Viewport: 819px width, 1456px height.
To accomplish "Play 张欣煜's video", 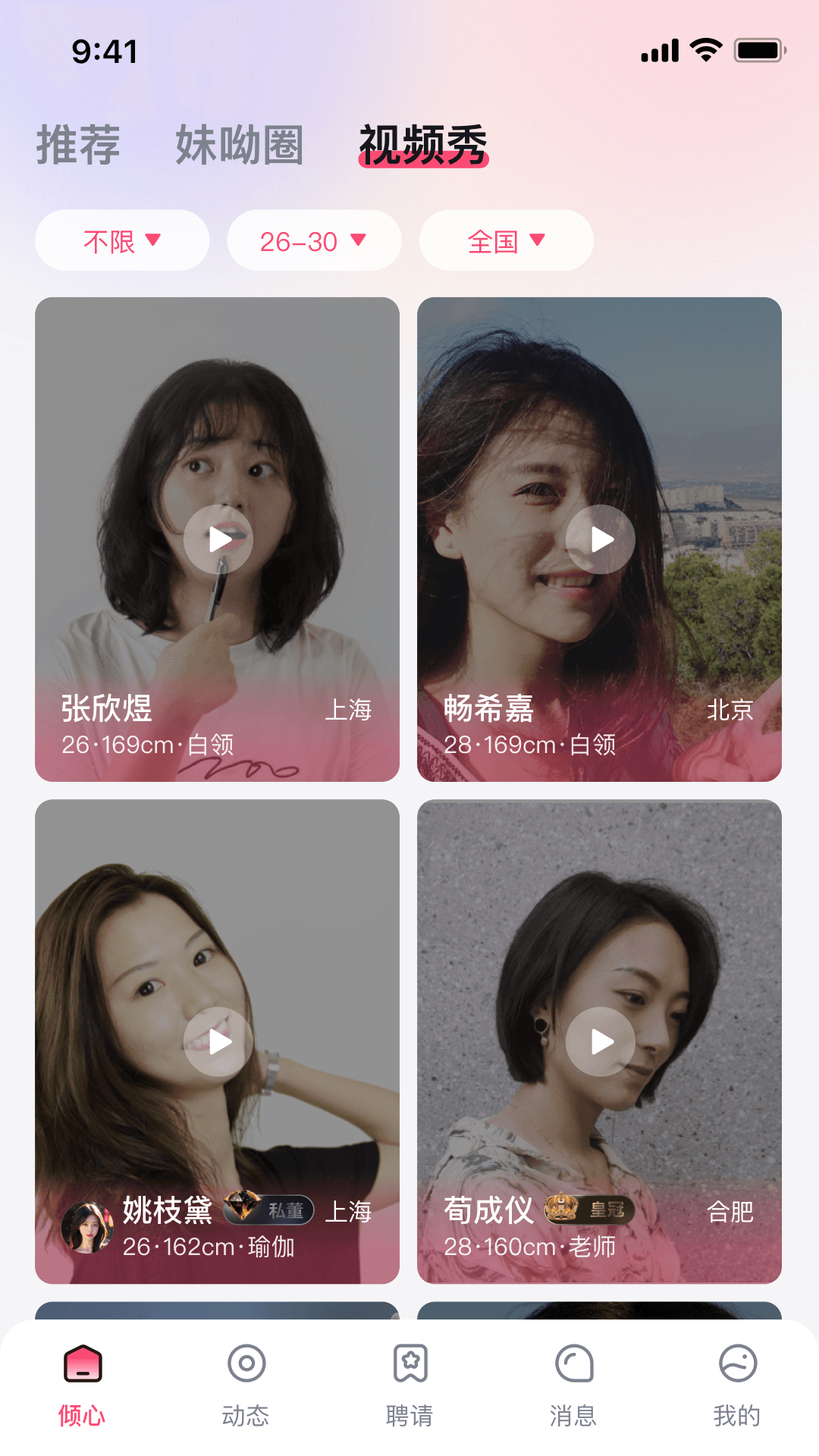I will coord(218,539).
